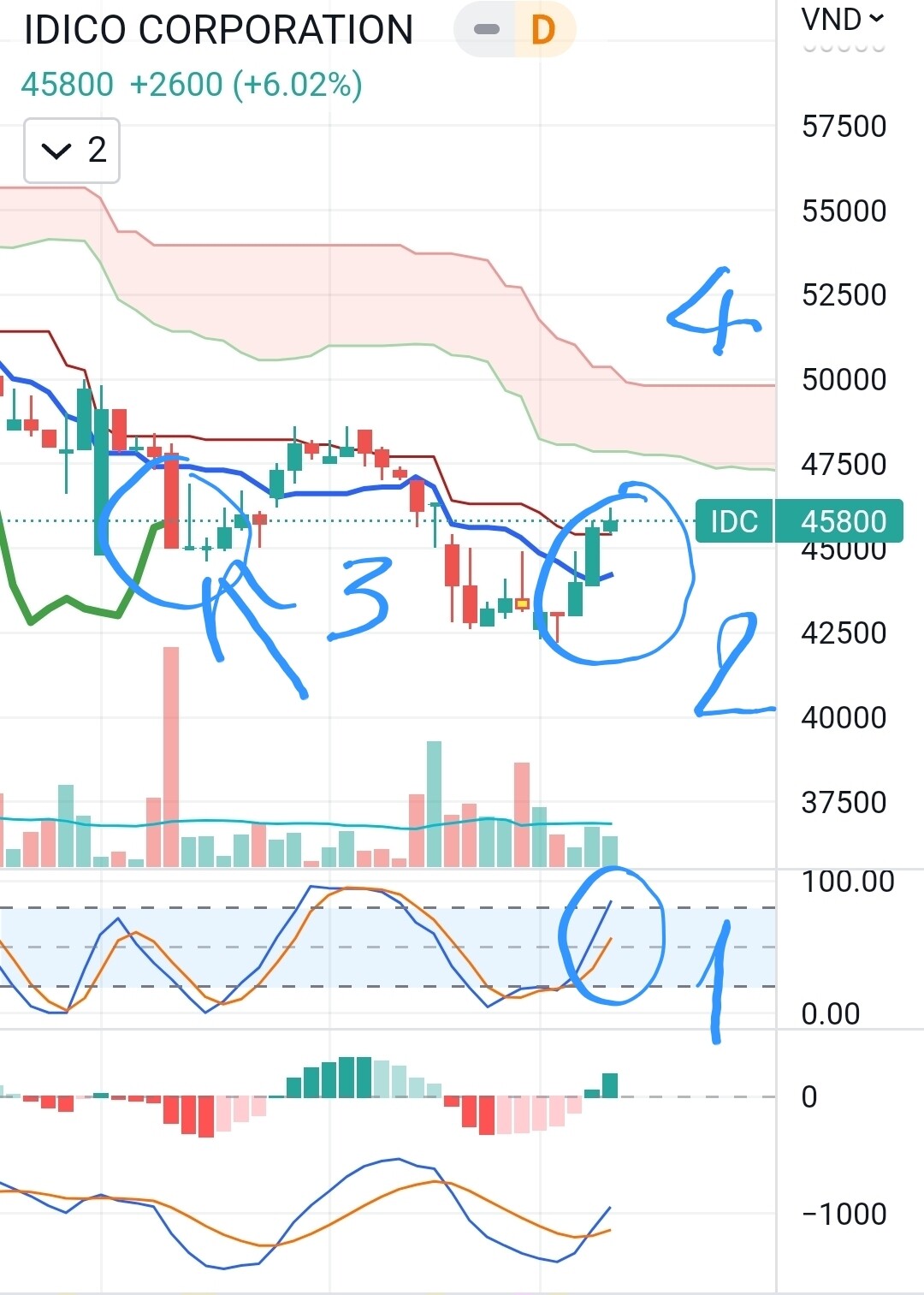The width and height of the screenshot is (924, 1295).
Task: Tap the IDICO CORPORATION symbol title
Action: [219, 30]
